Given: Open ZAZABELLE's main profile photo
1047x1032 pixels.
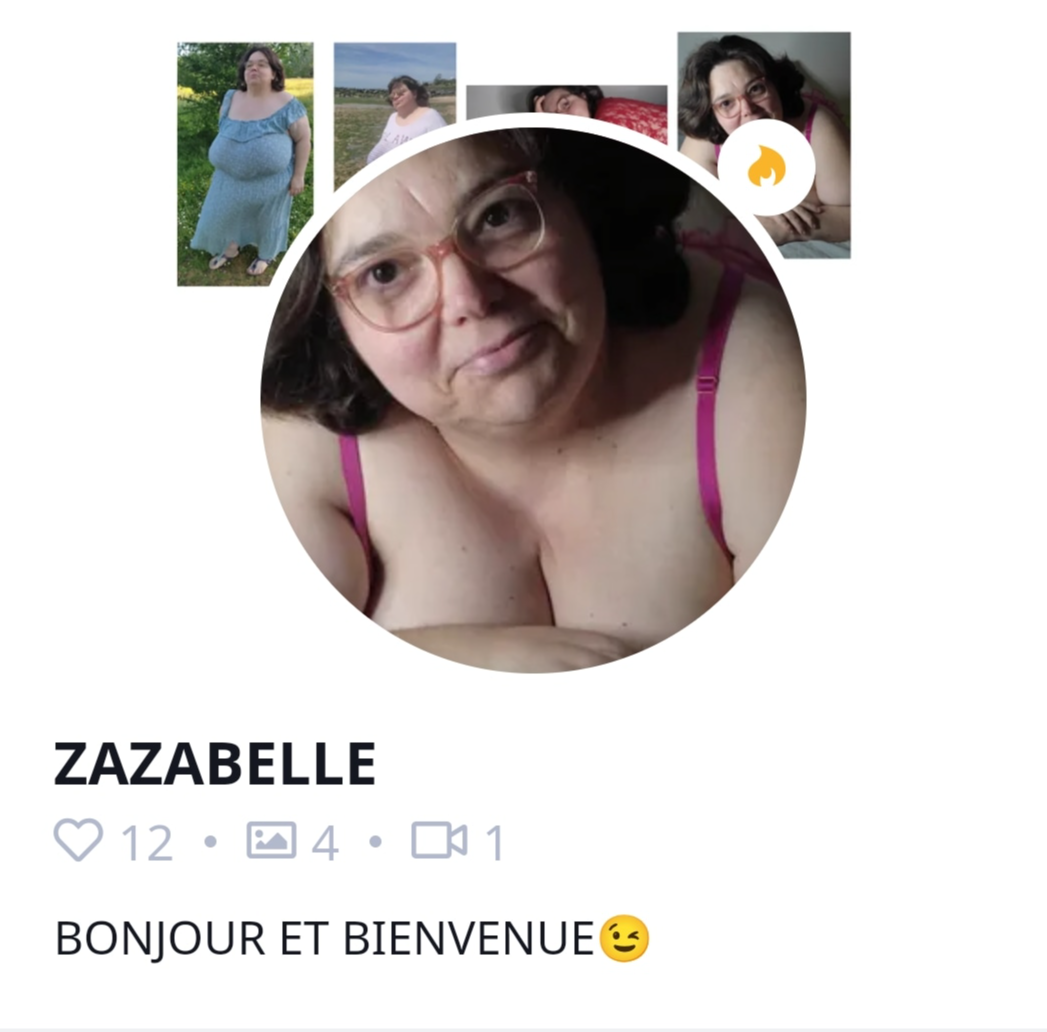Looking at the screenshot, I should coord(533,400).
